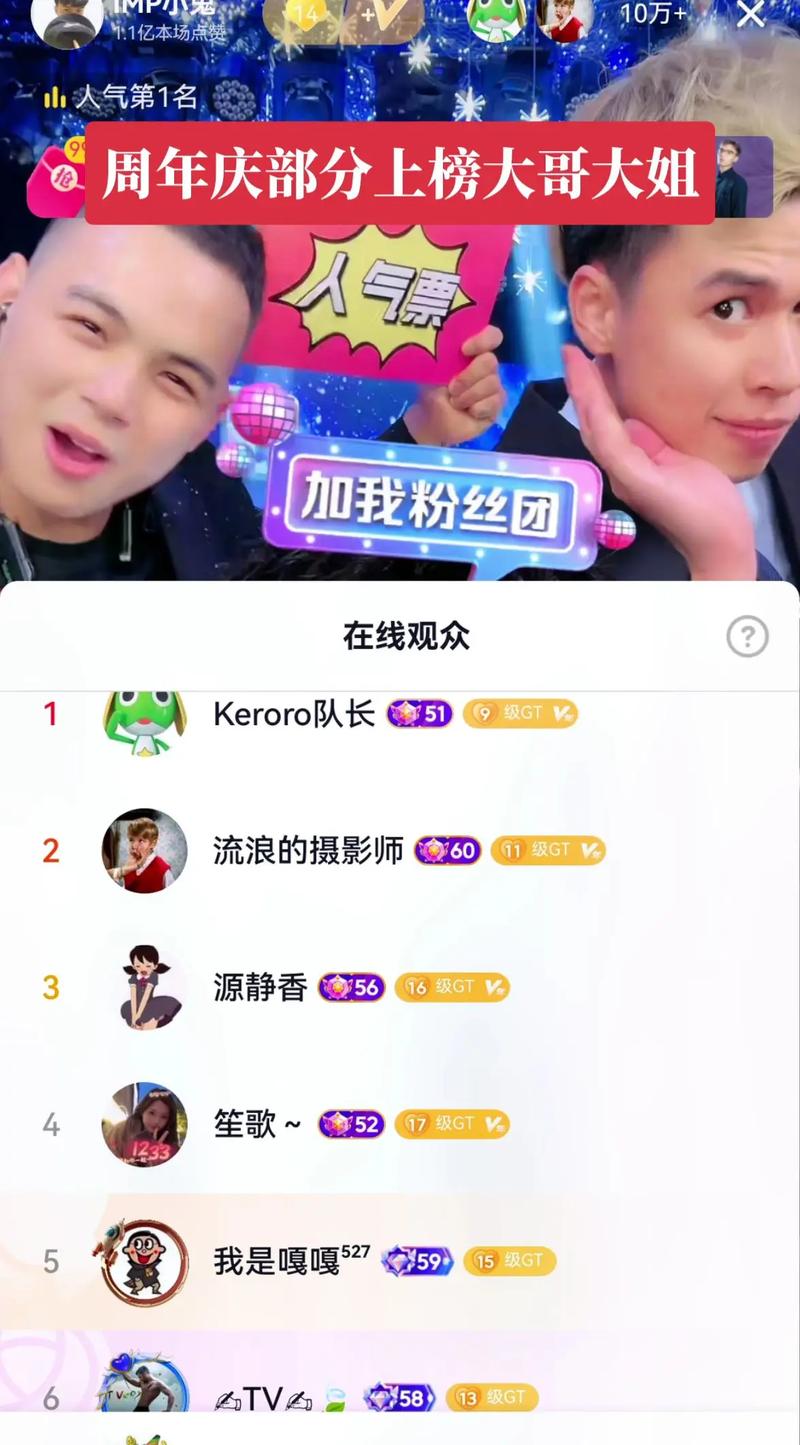This screenshot has height=1445, width=800.
Task: Tap 笙歌~'s avatar in the viewer list
Action: pyautogui.click(x=144, y=1124)
